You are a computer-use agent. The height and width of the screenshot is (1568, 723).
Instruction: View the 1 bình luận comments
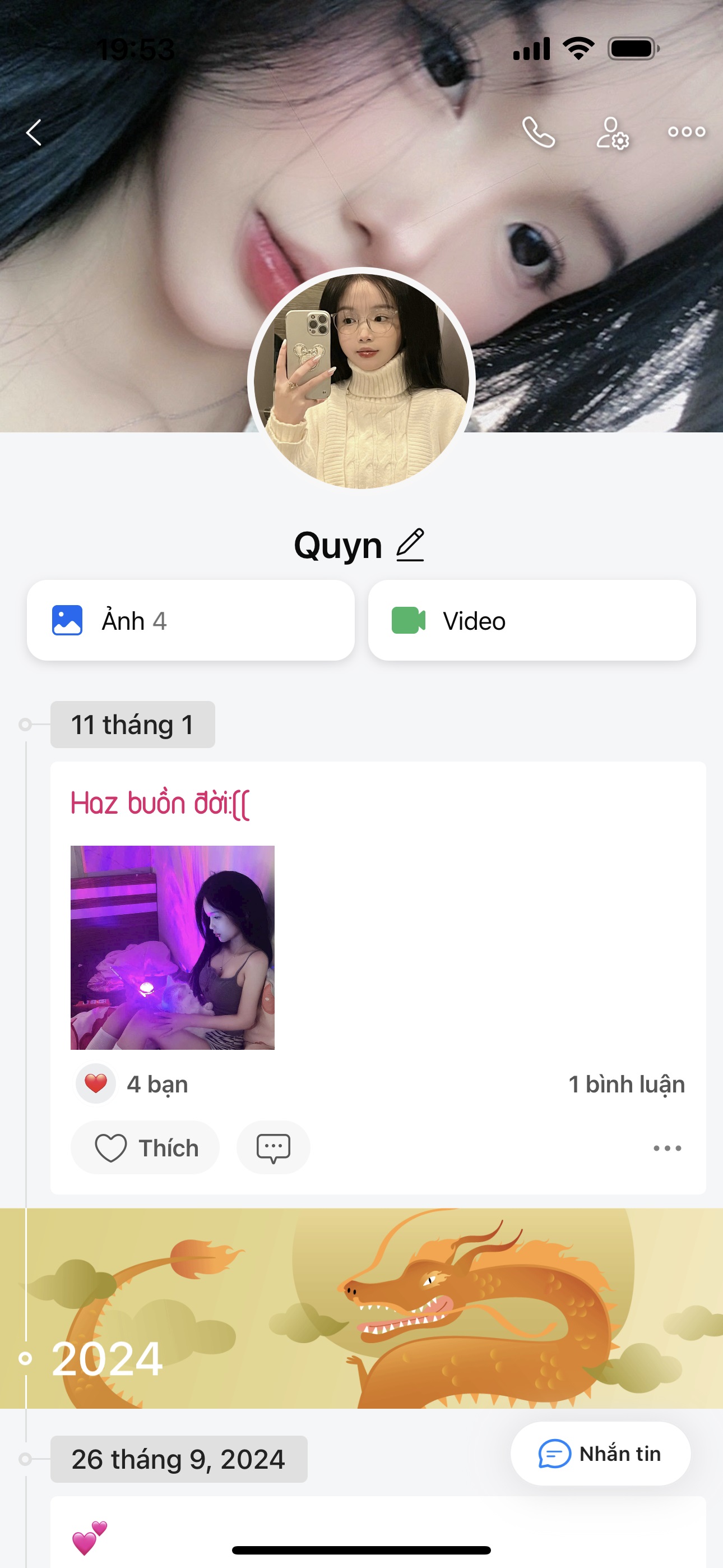point(626,1084)
